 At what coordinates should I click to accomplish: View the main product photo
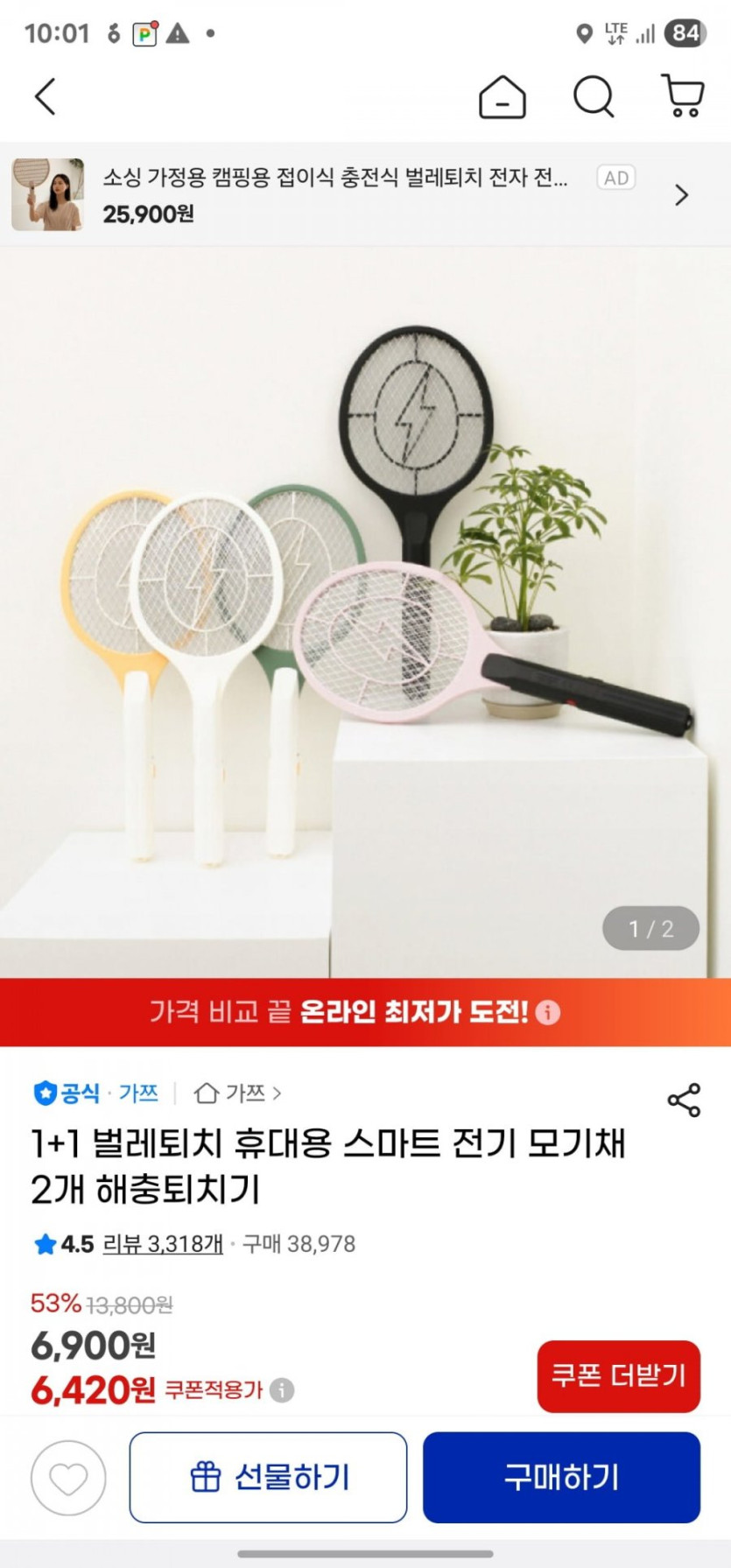[365, 613]
